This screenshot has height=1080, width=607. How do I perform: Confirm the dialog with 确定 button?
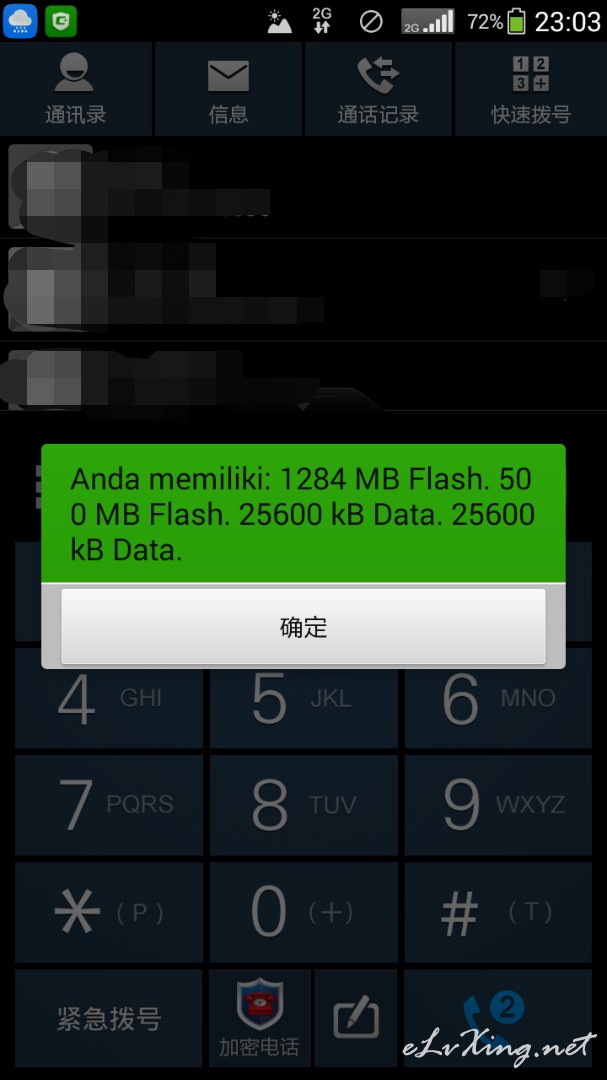pos(303,627)
